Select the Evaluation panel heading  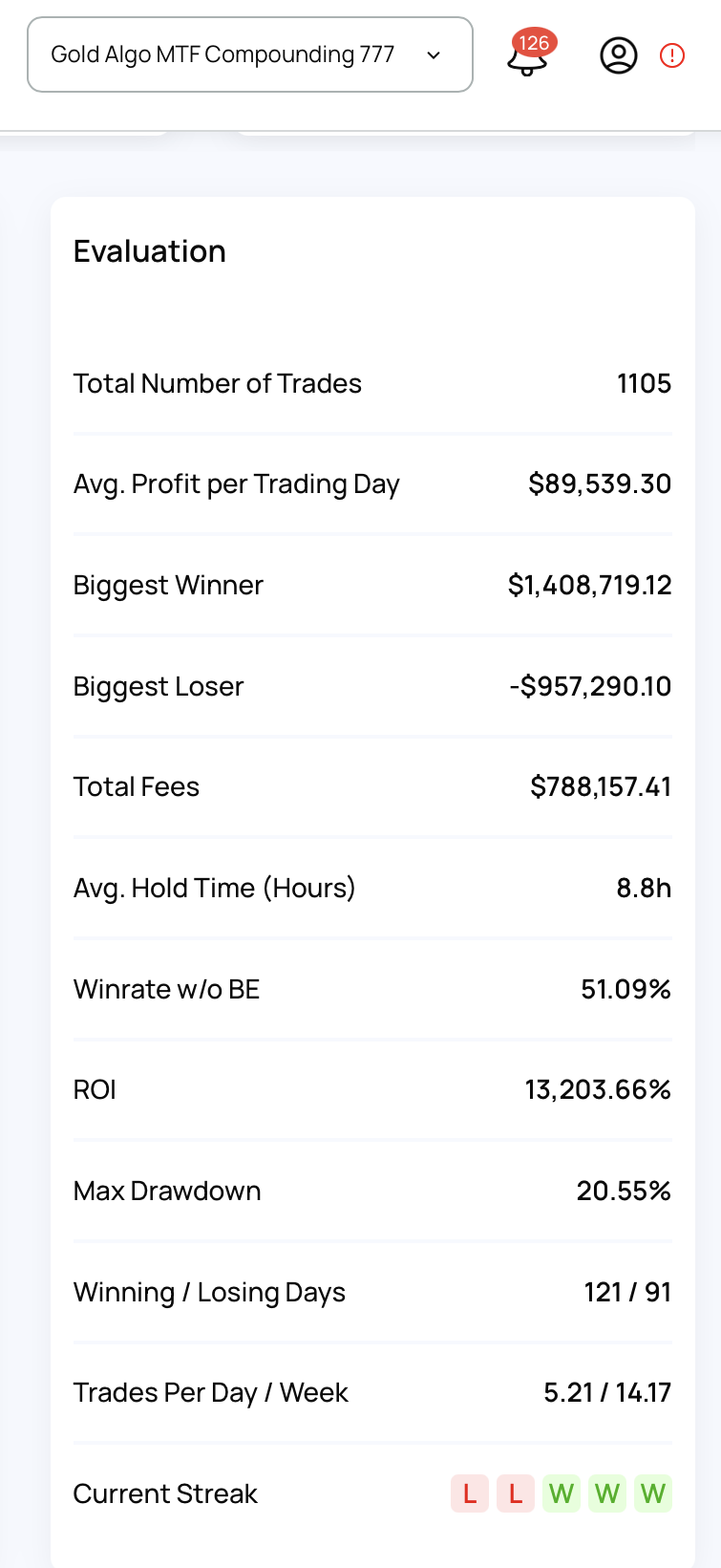pos(149,251)
